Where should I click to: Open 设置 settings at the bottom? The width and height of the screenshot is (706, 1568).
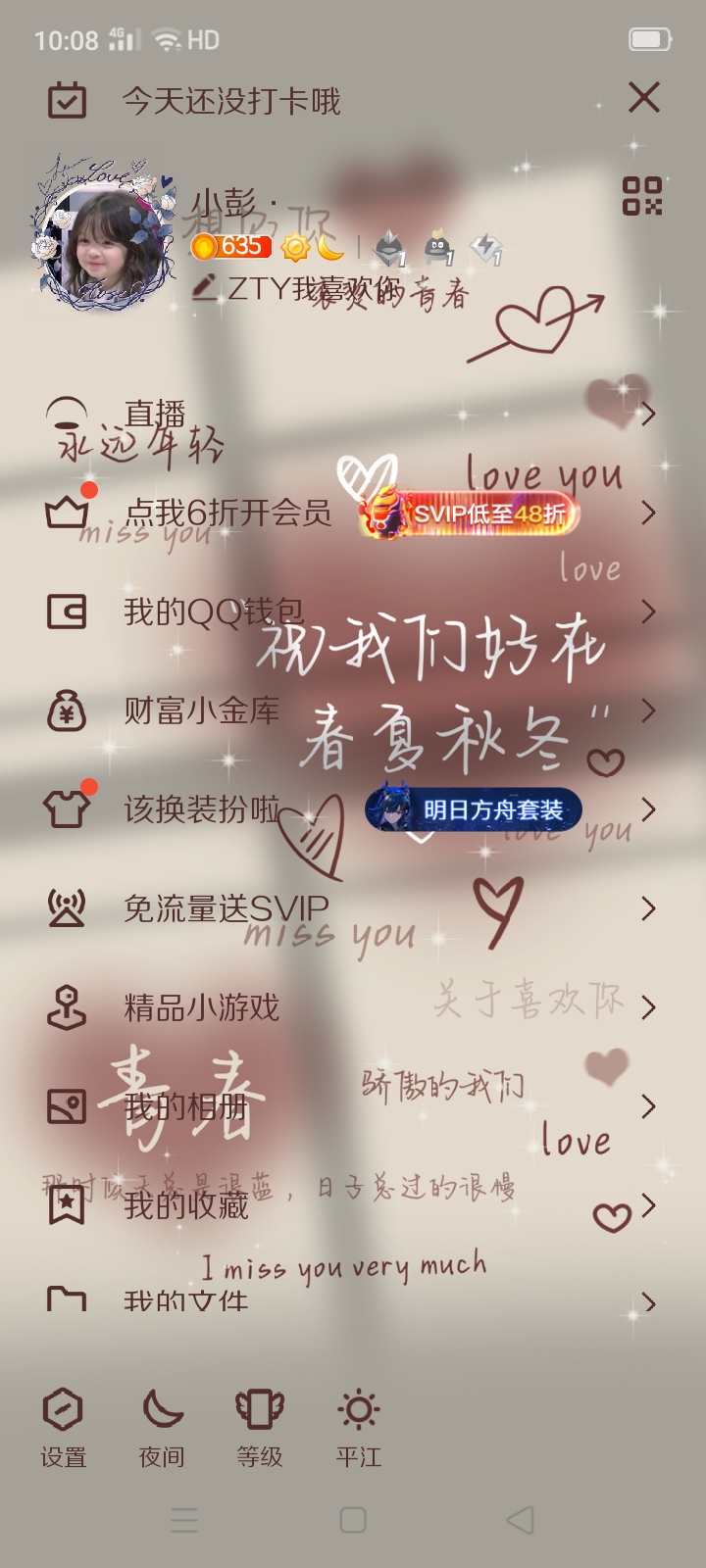point(64,1427)
